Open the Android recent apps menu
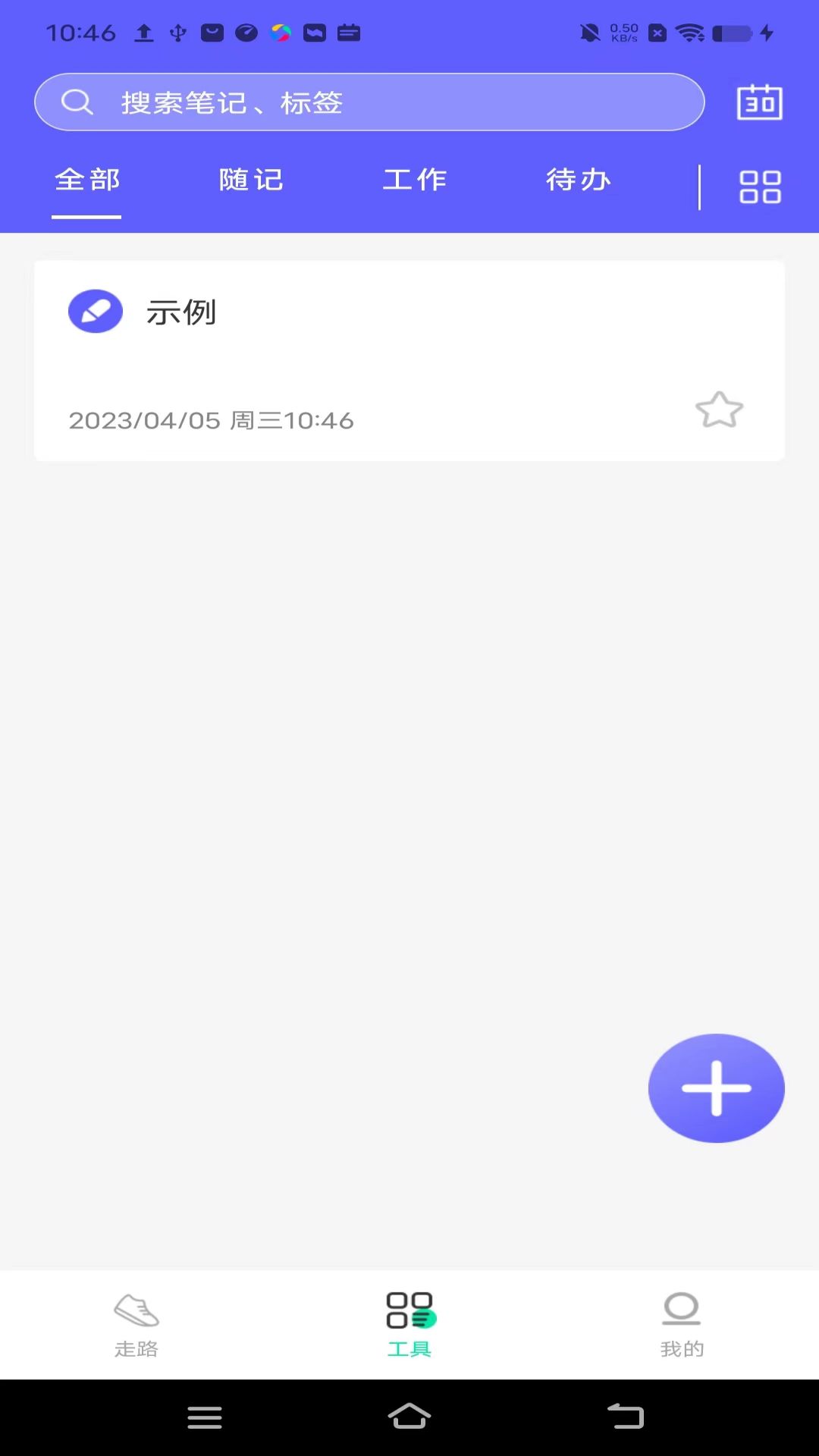Image resolution: width=819 pixels, height=1456 pixels. [x=204, y=1417]
